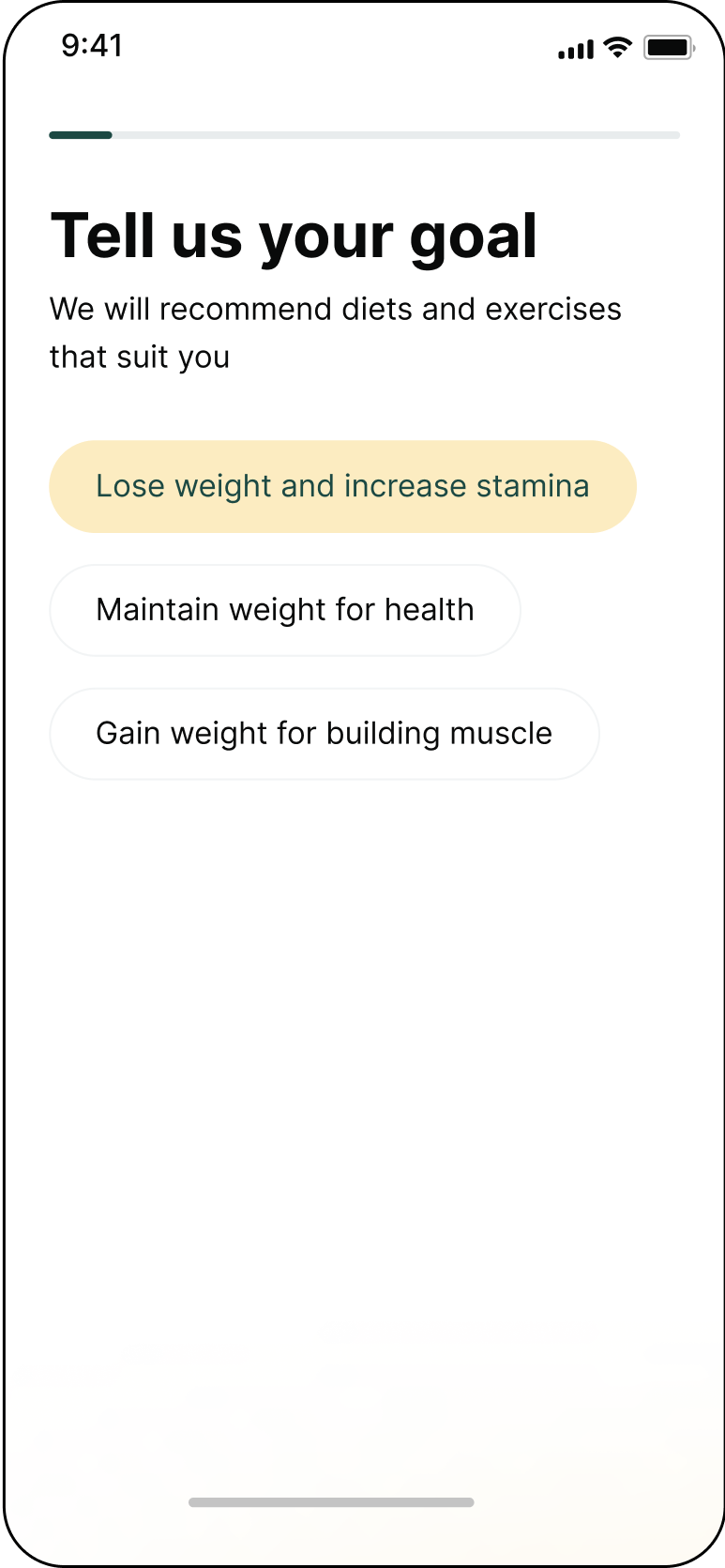Choose Maintain weight for health option
The height and width of the screenshot is (1568, 725).
[284, 610]
